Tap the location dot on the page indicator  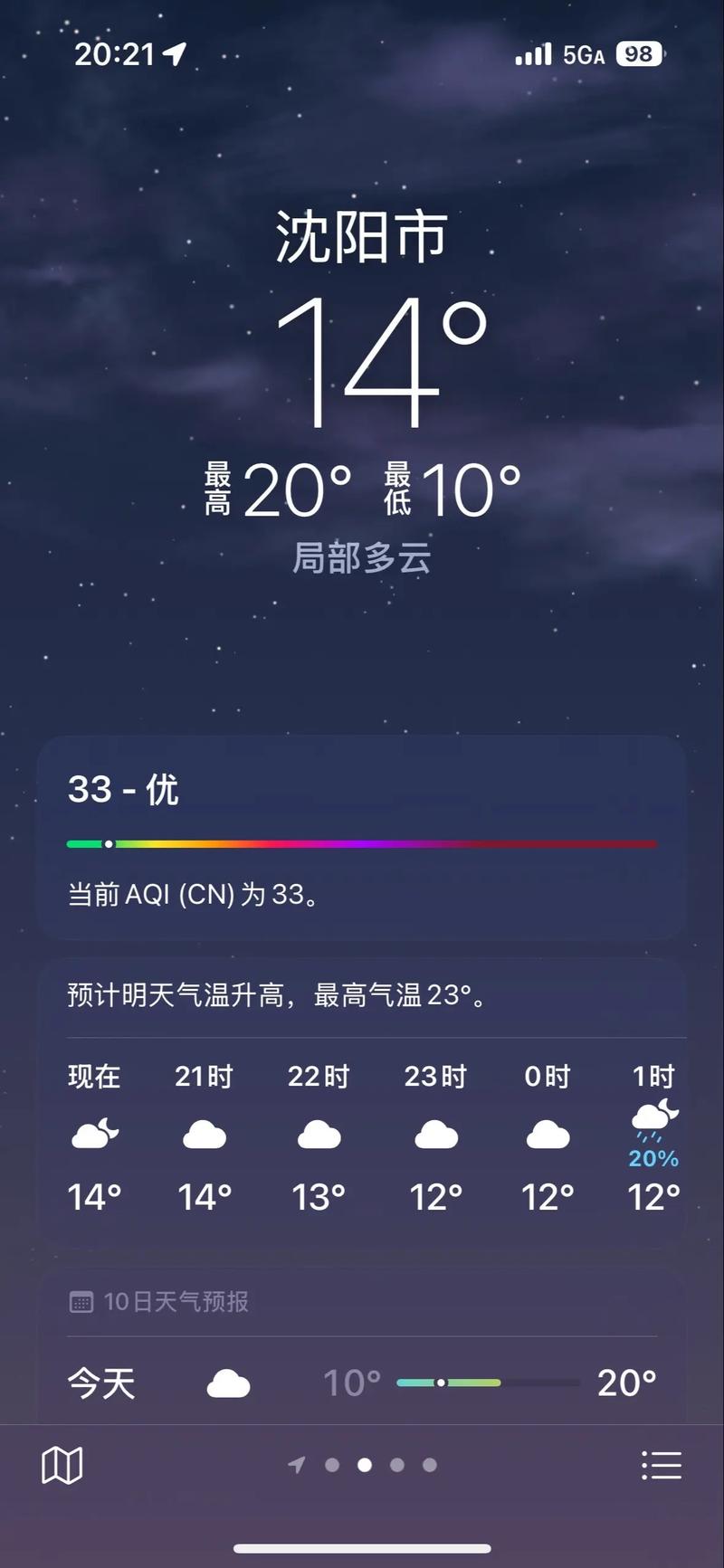296,1465
